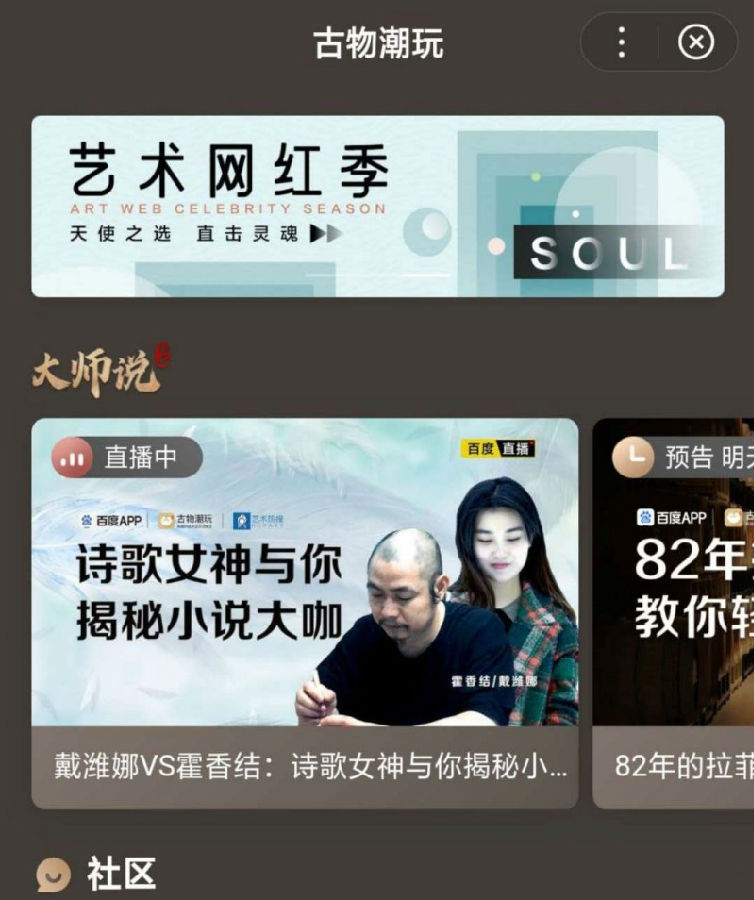Screen dimensions: 754x900
Task: Watch the live stream 诗歌女神与你揭秘小说大咖
Action: point(305,600)
